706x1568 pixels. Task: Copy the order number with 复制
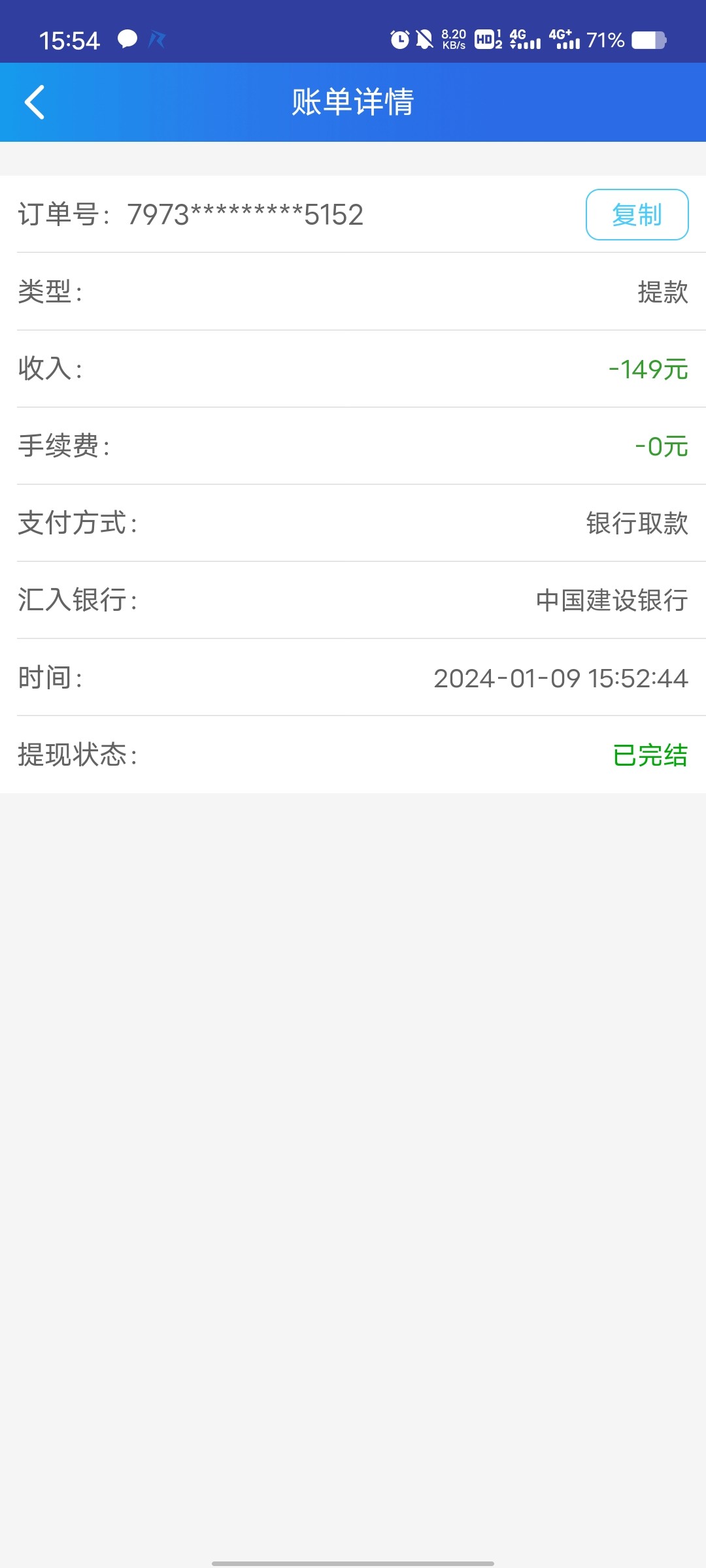(637, 215)
